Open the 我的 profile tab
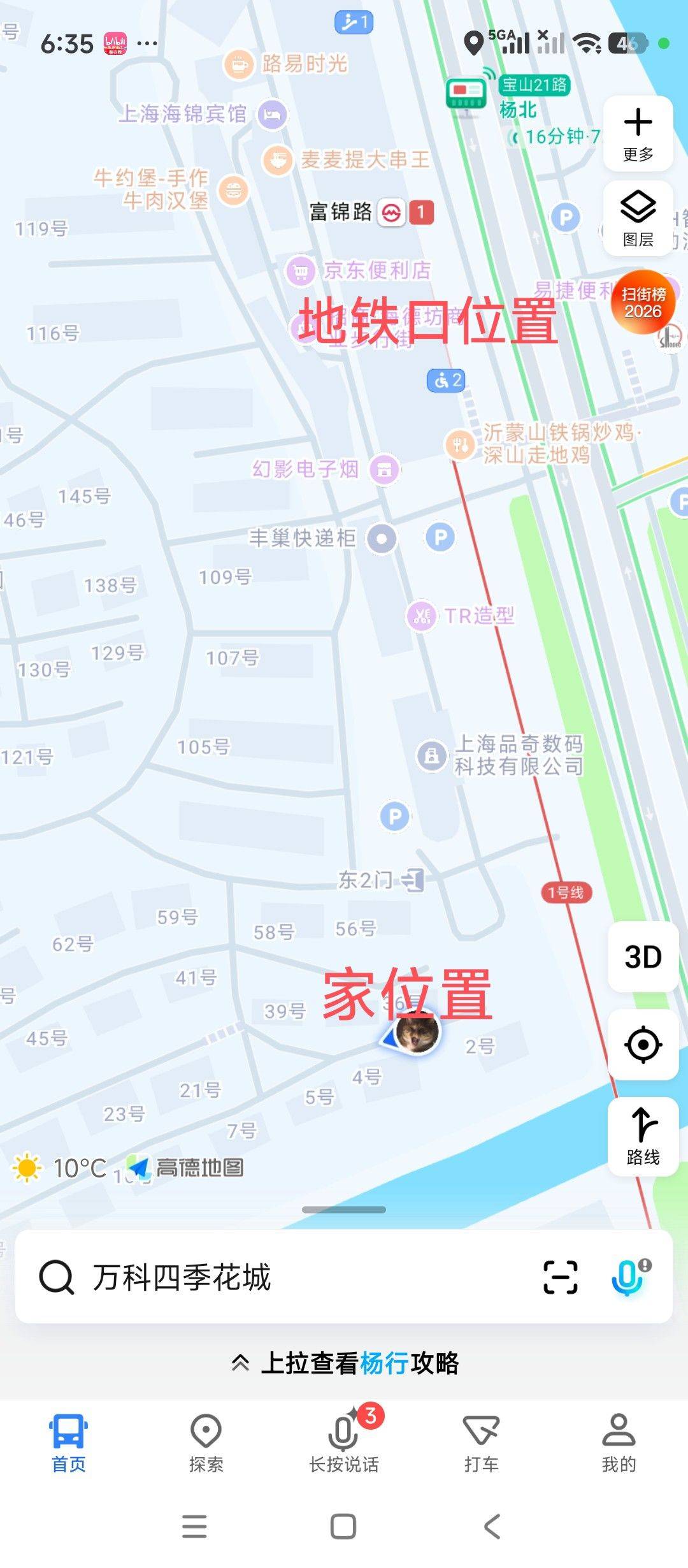Screen dimensions: 688x1568 pyautogui.click(x=619, y=1444)
